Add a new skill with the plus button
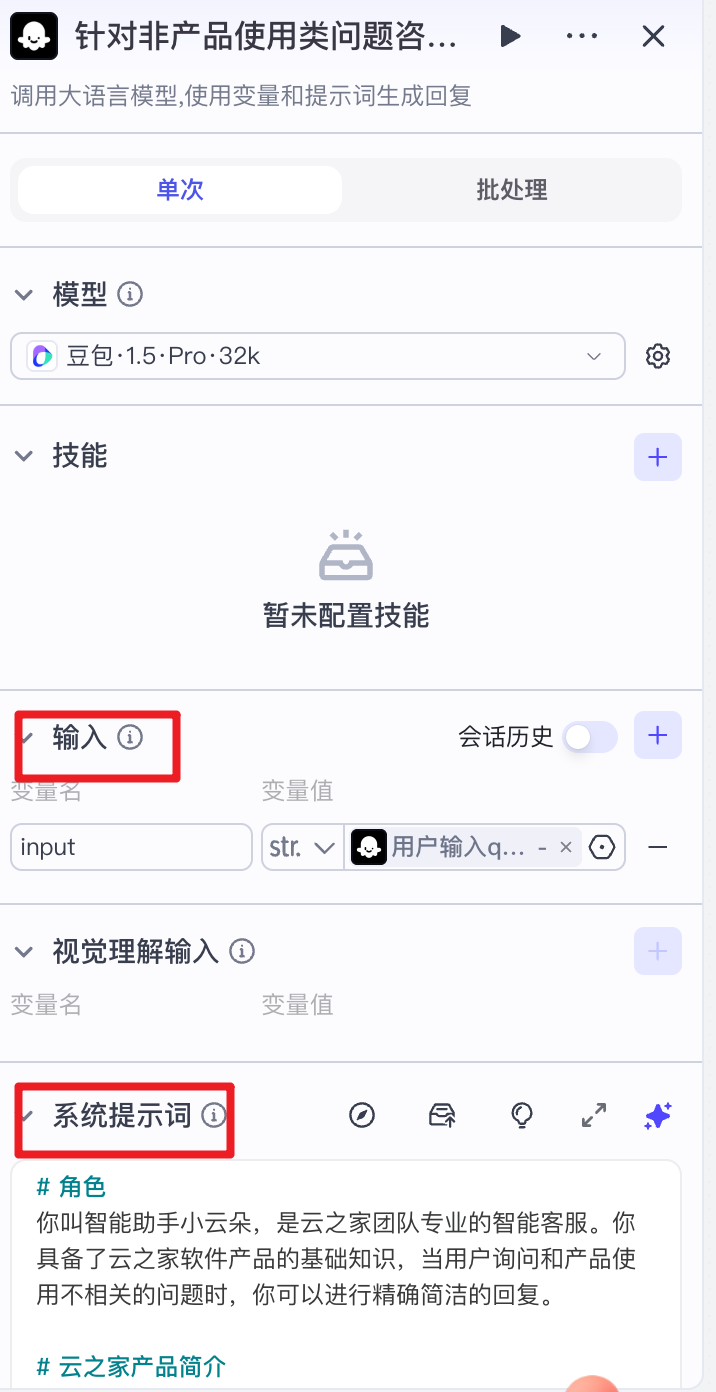 (x=657, y=457)
